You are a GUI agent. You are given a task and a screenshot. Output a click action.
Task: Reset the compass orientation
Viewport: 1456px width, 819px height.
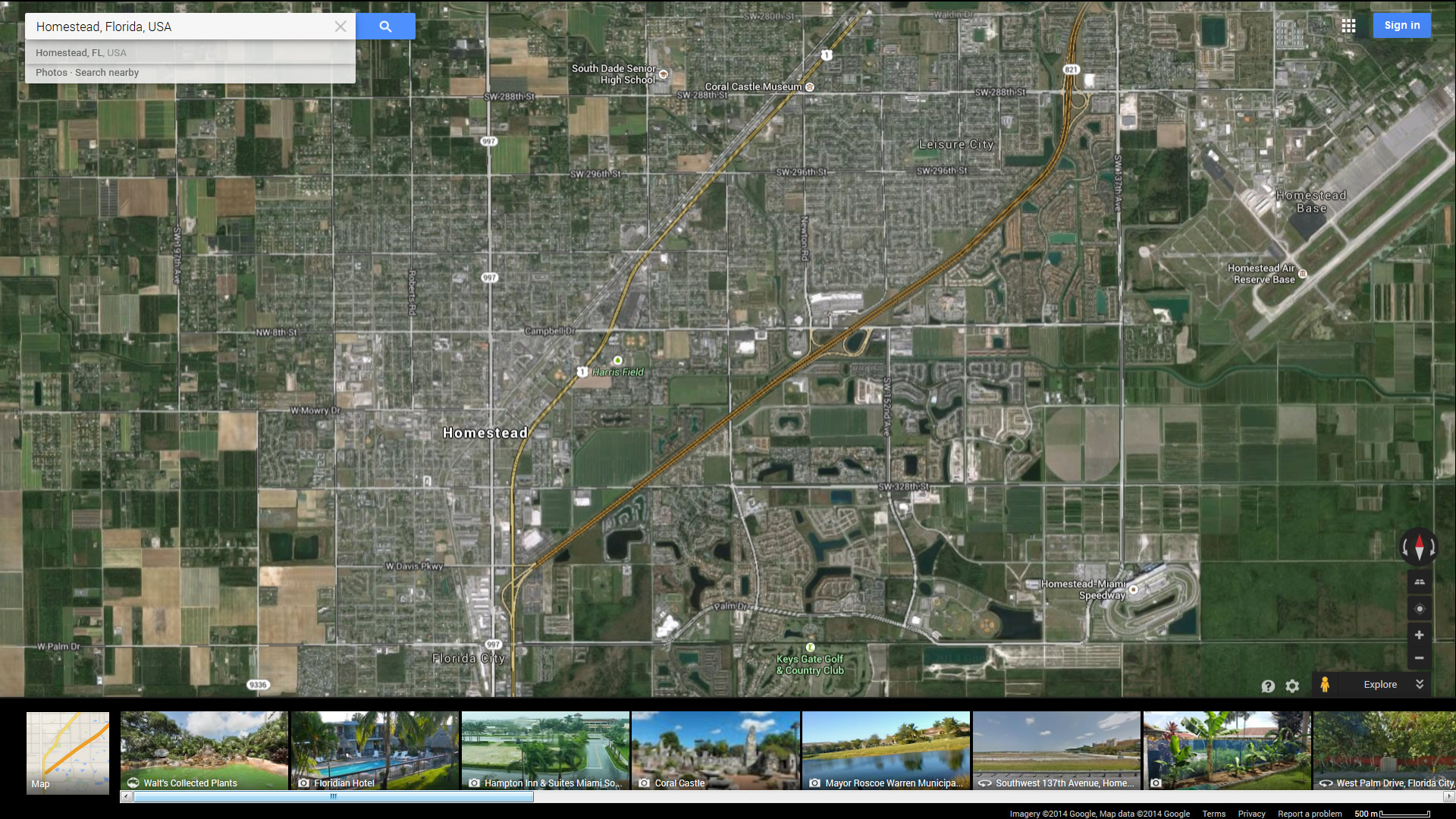point(1419,547)
